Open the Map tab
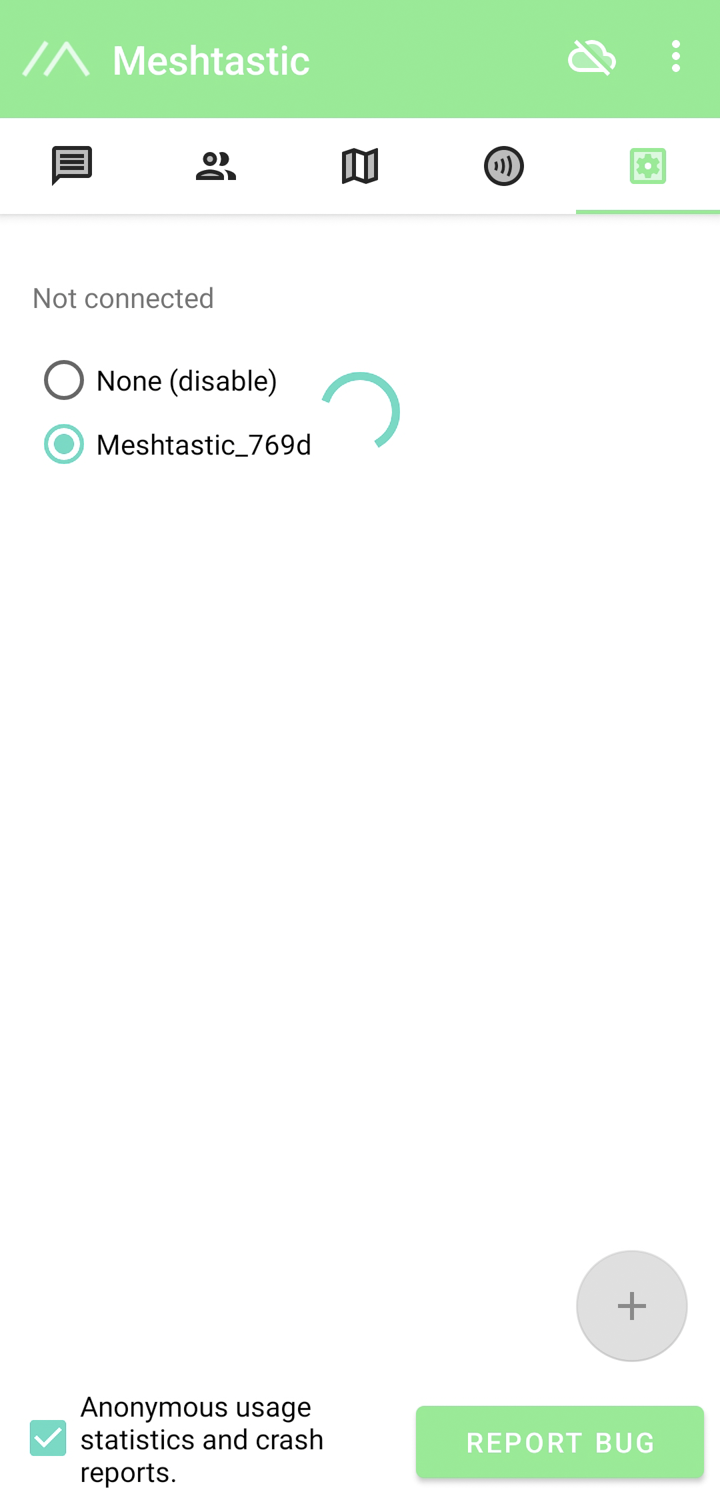This screenshot has height=1506, width=720. [x=360, y=166]
